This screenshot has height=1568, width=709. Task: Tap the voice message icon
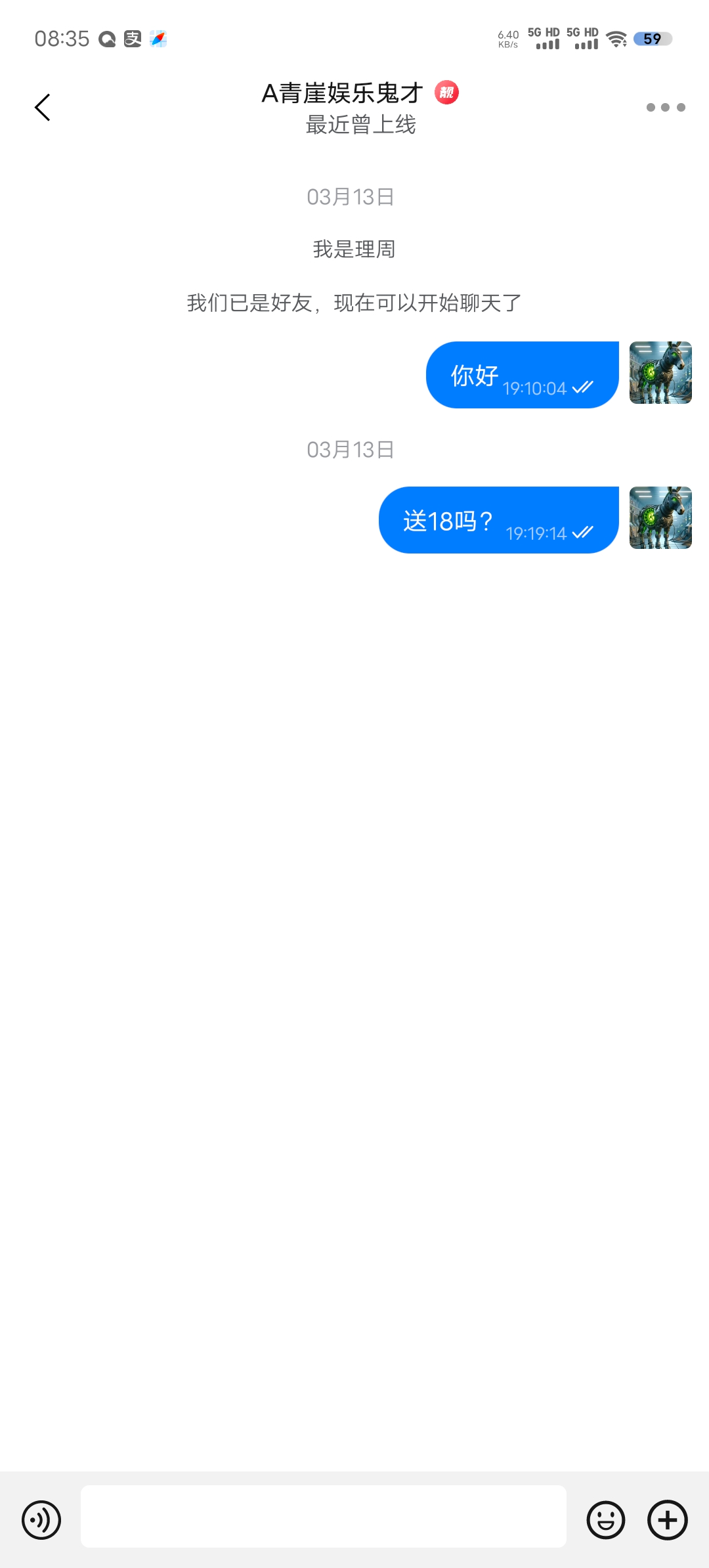[x=41, y=1520]
